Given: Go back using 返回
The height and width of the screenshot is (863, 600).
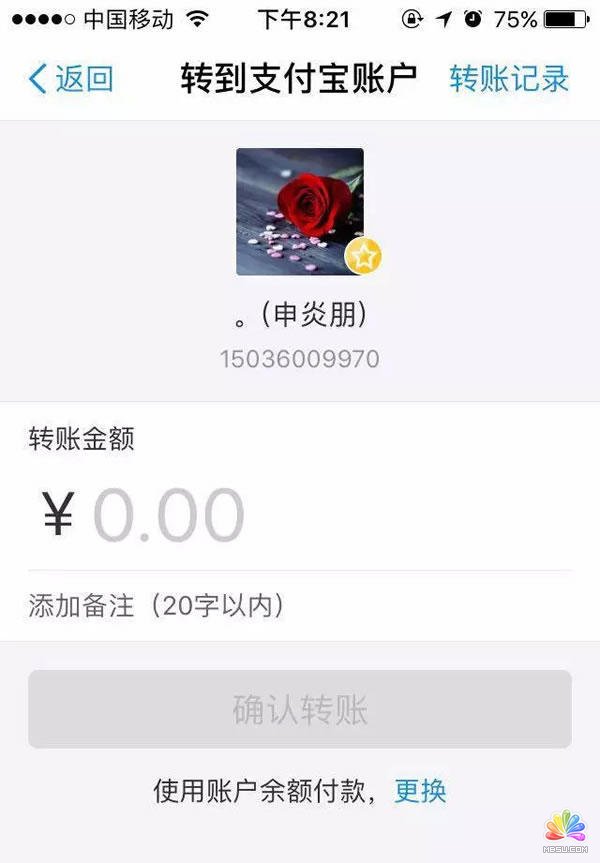Looking at the screenshot, I should (70, 78).
